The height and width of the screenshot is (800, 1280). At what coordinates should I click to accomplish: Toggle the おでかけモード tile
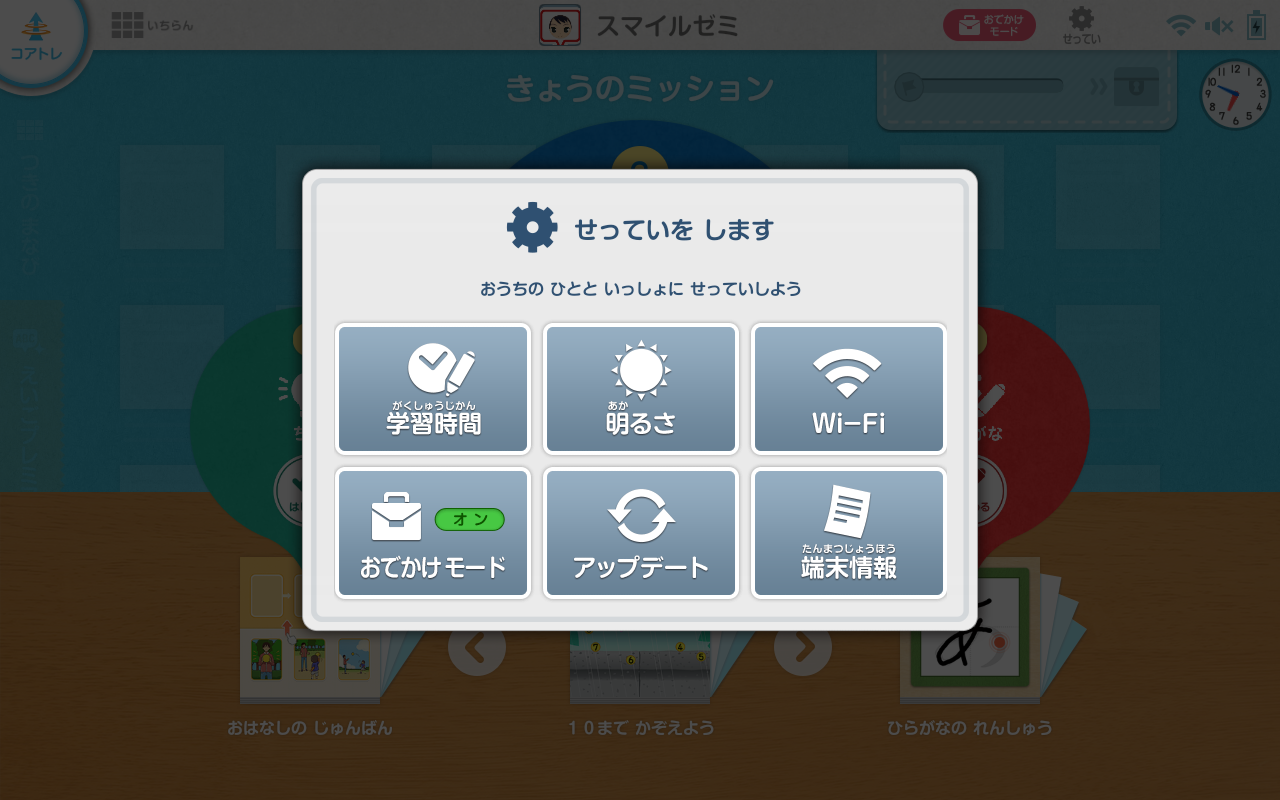point(433,533)
